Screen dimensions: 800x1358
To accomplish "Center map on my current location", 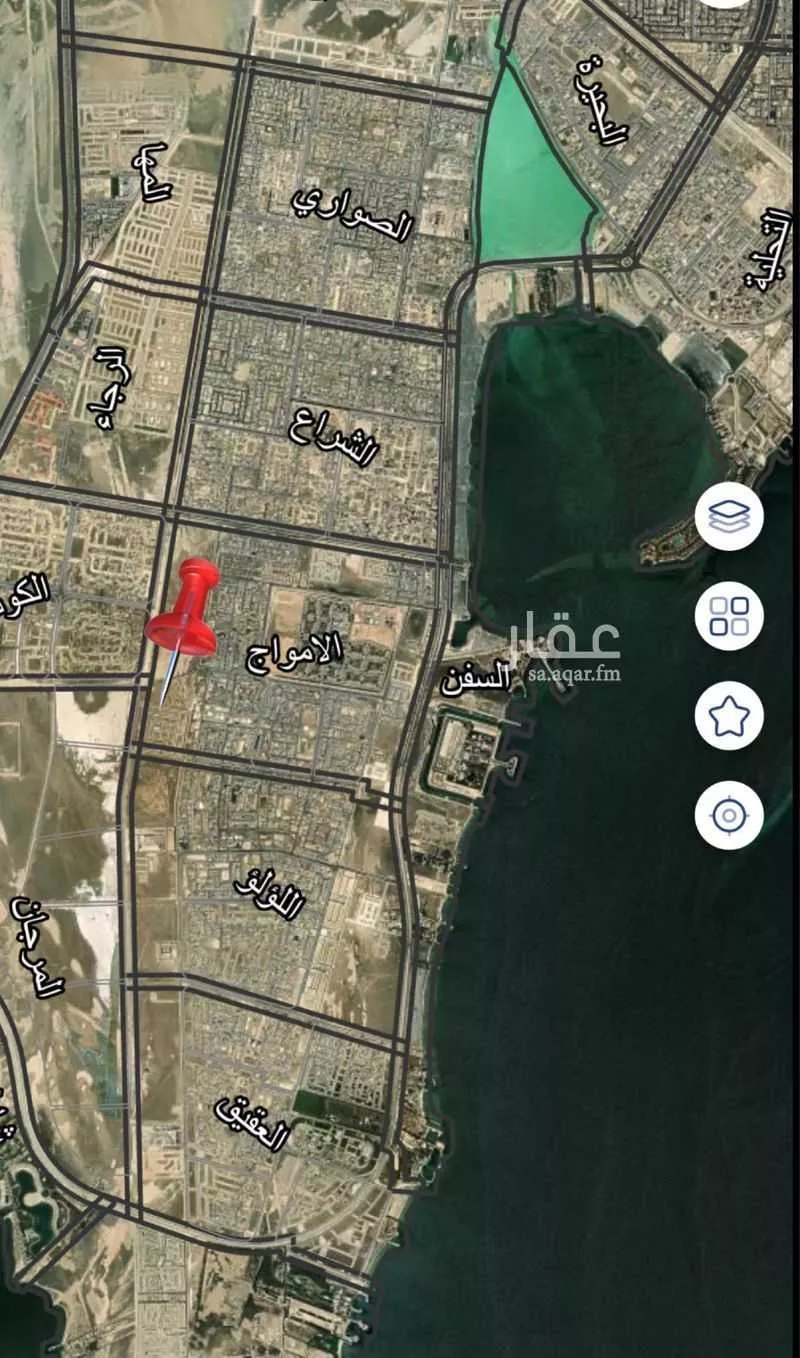I will pos(729,815).
